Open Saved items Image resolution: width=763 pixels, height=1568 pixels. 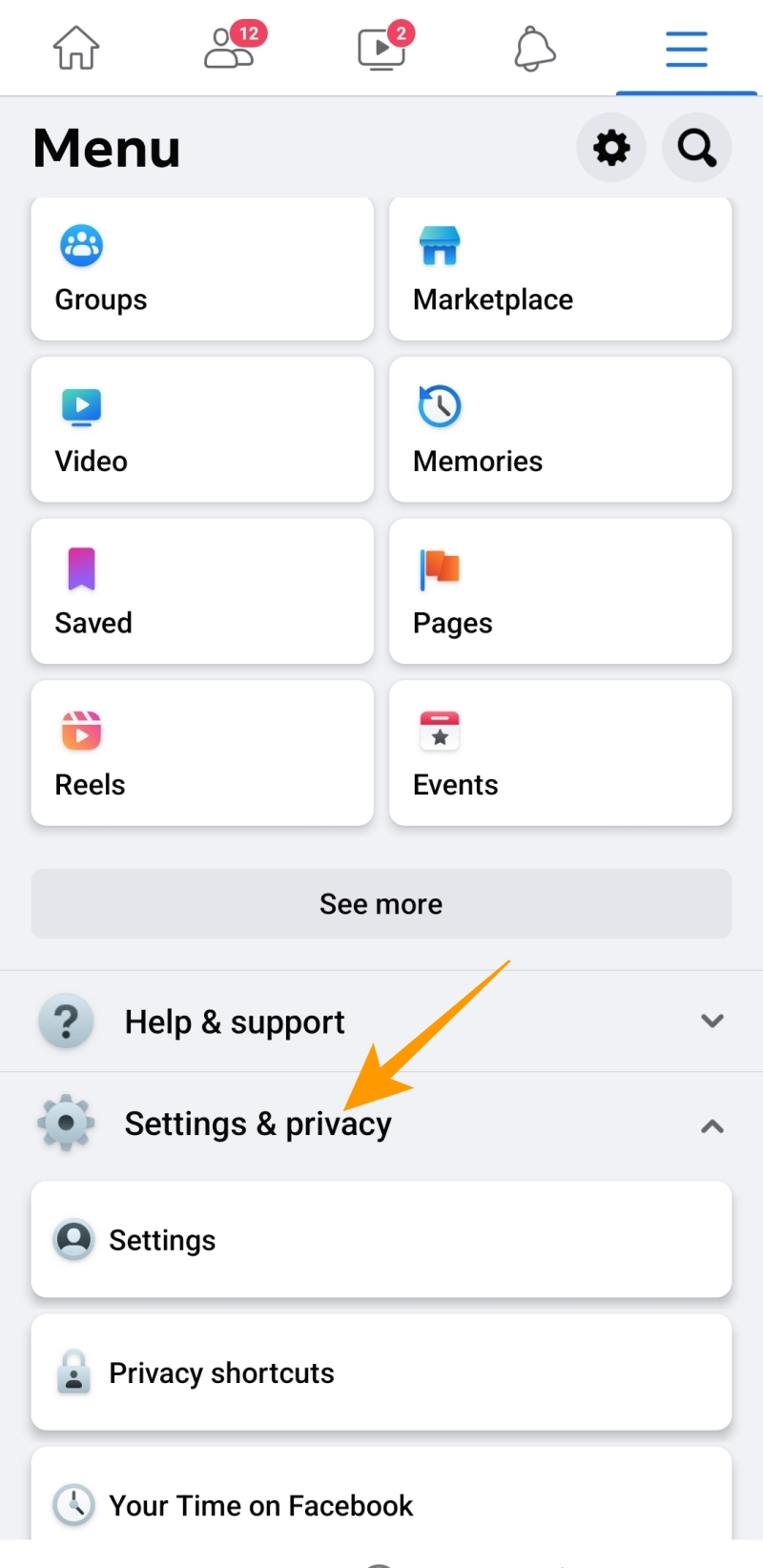click(x=202, y=591)
